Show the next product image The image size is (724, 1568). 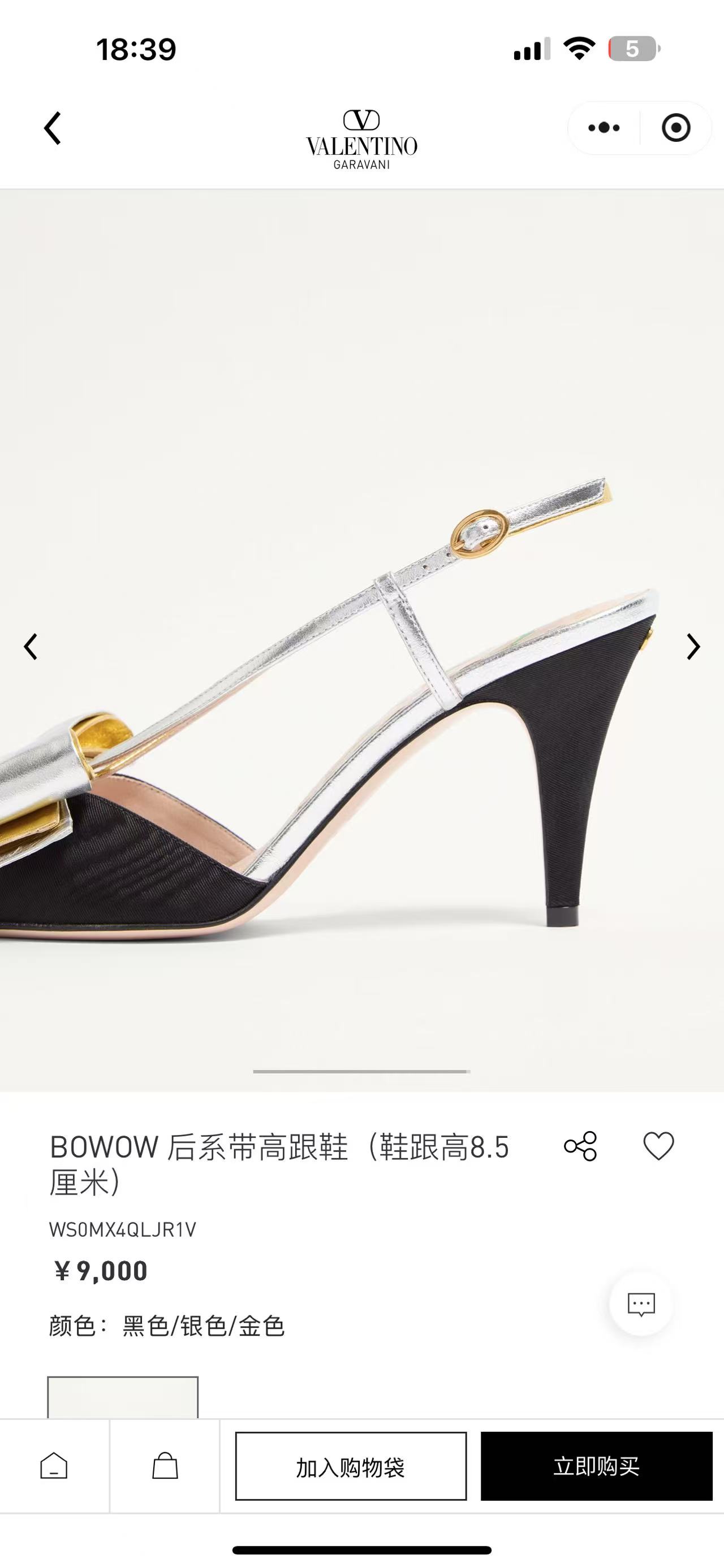click(x=693, y=647)
